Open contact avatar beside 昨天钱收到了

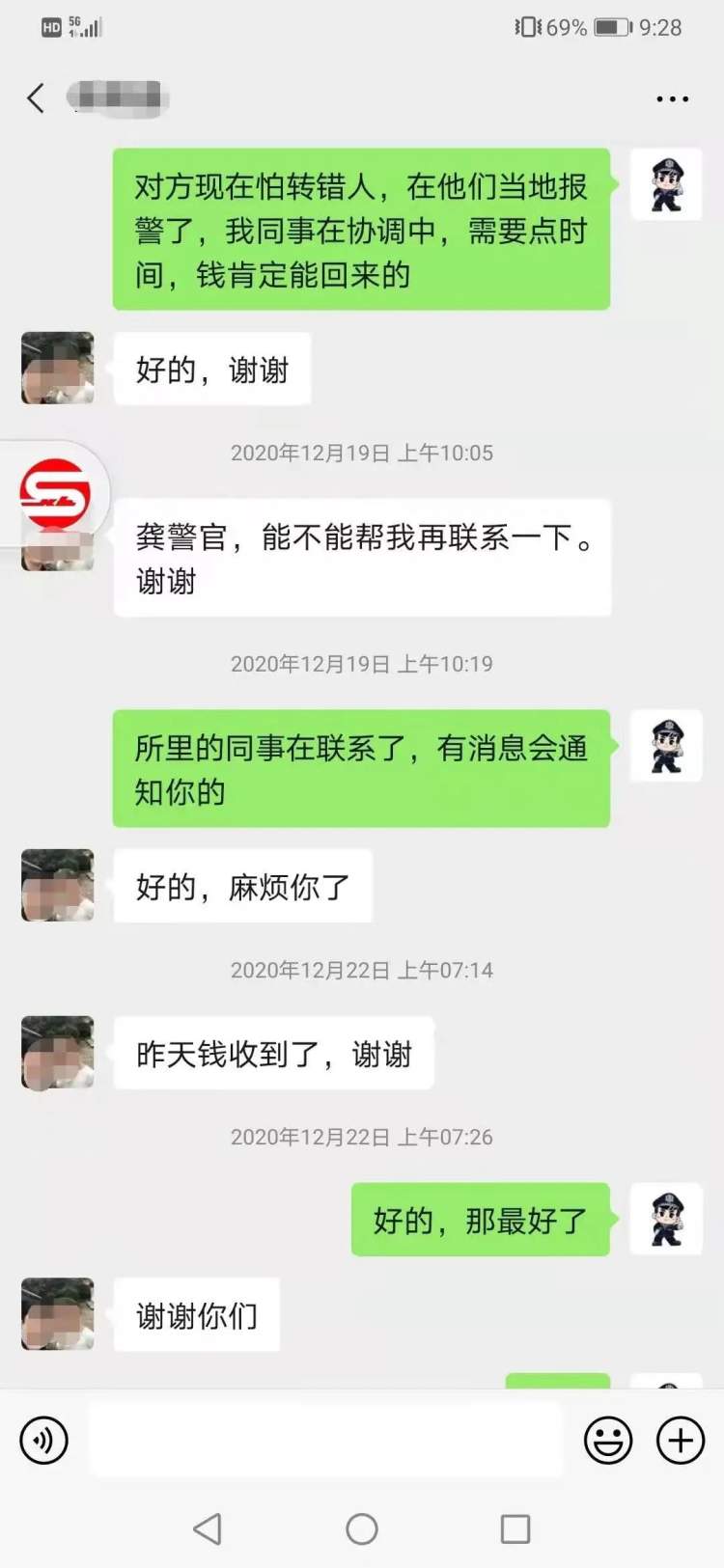tap(58, 1052)
